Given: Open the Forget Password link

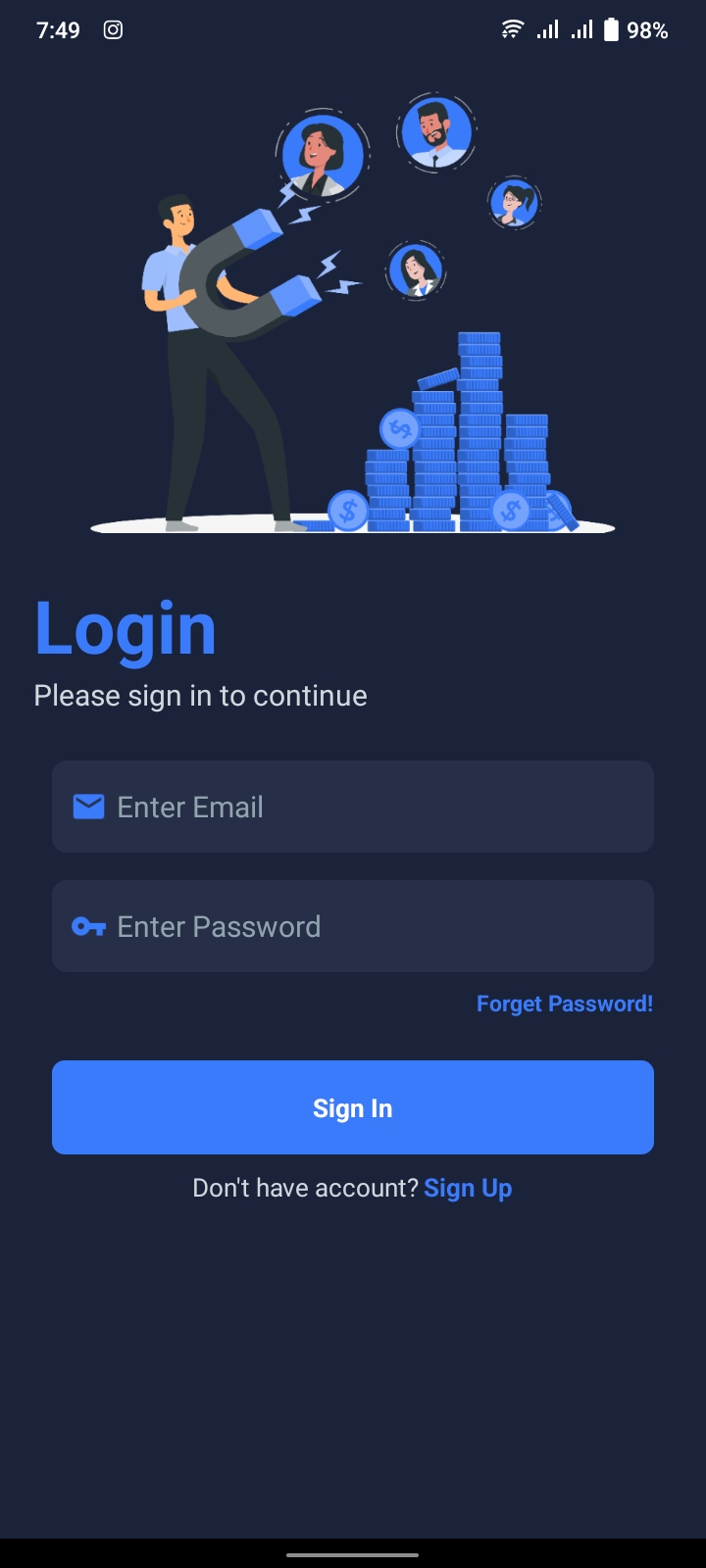Looking at the screenshot, I should pyautogui.click(x=565, y=1004).
